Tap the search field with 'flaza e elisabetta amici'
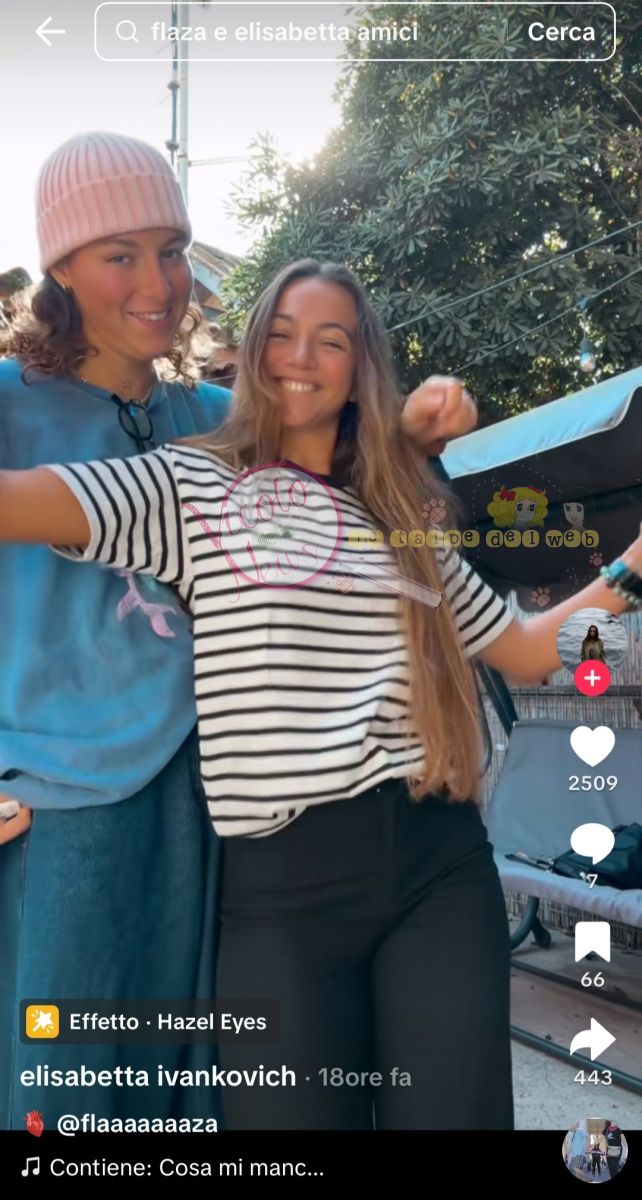The width and height of the screenshot is (642, 1200). [x=300, y=32]
